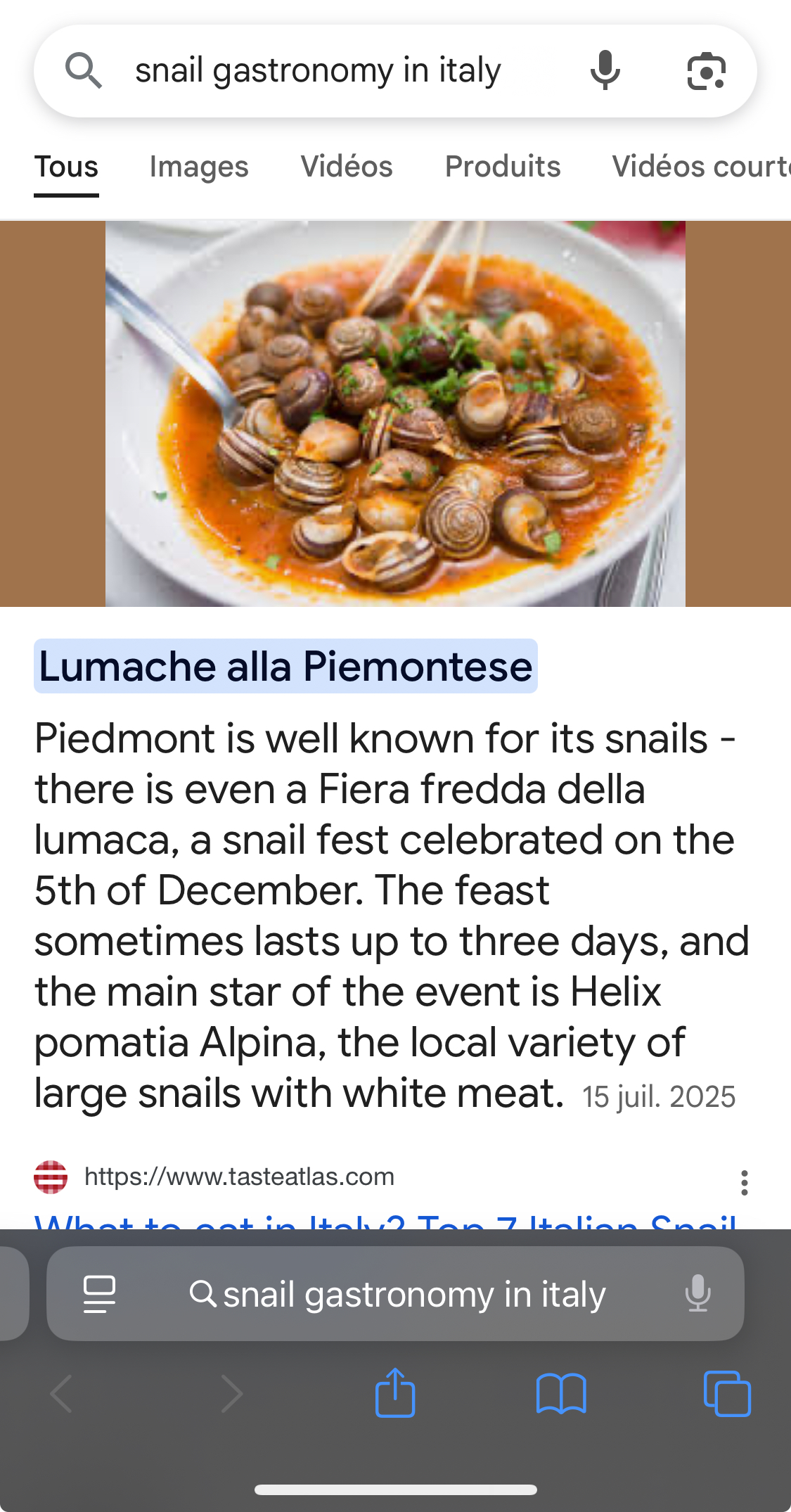The image size is (791, 1512).
Task: Dictate with the Safari address bar microphone
Action: pos(697,1294)
